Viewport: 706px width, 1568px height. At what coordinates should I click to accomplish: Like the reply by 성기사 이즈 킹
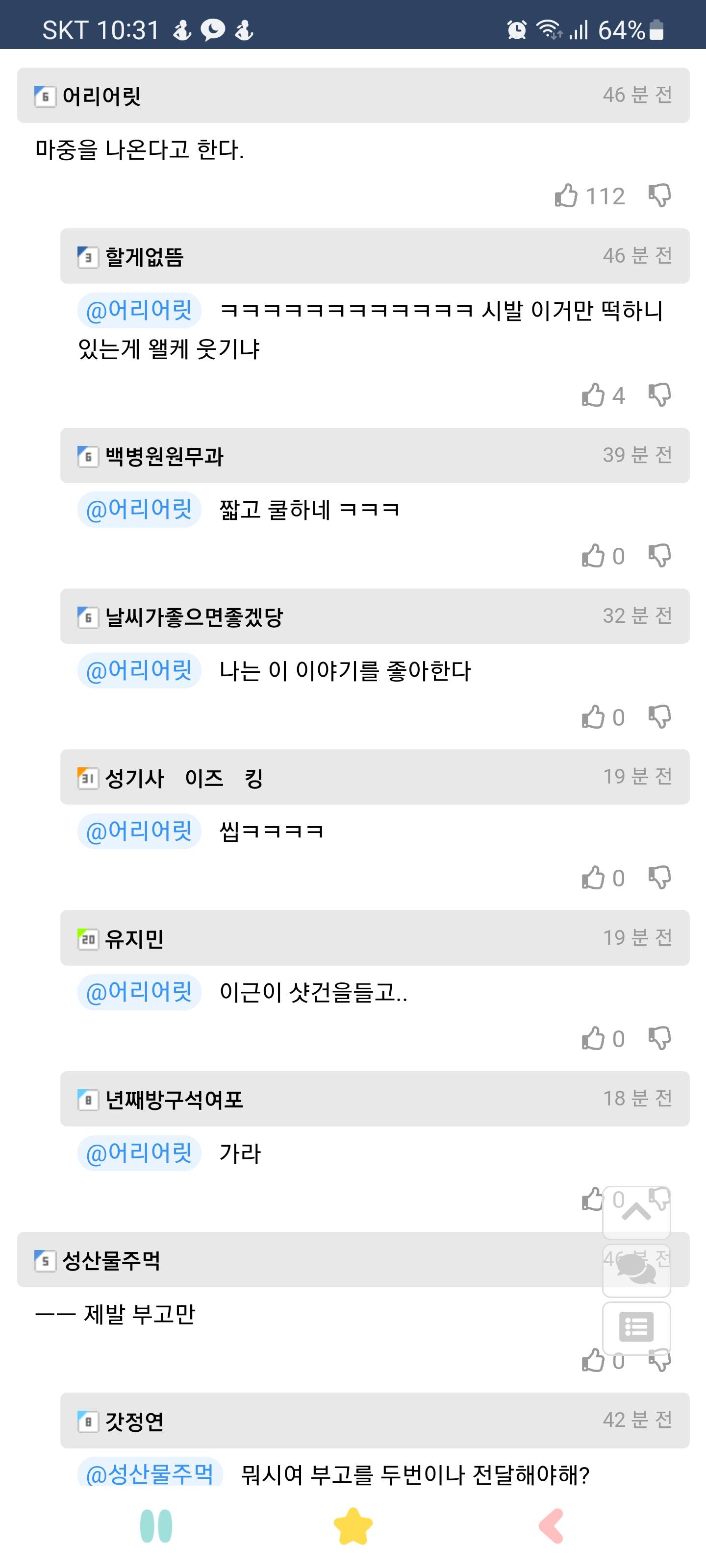pos(593,878)
